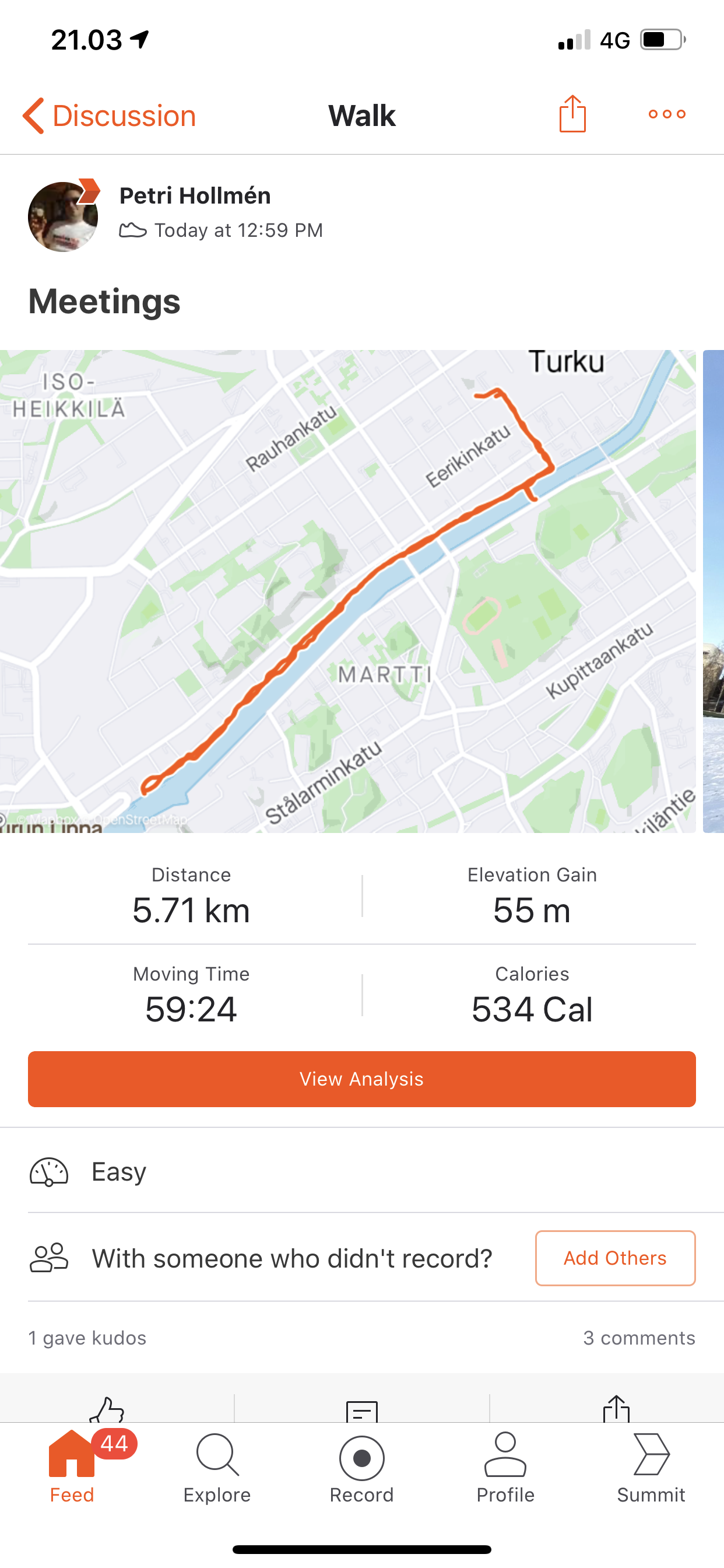Screen dimensions: 724x1568
Task: Go back to Discussion
Action: pyautogui.click(x=110, y=116)
